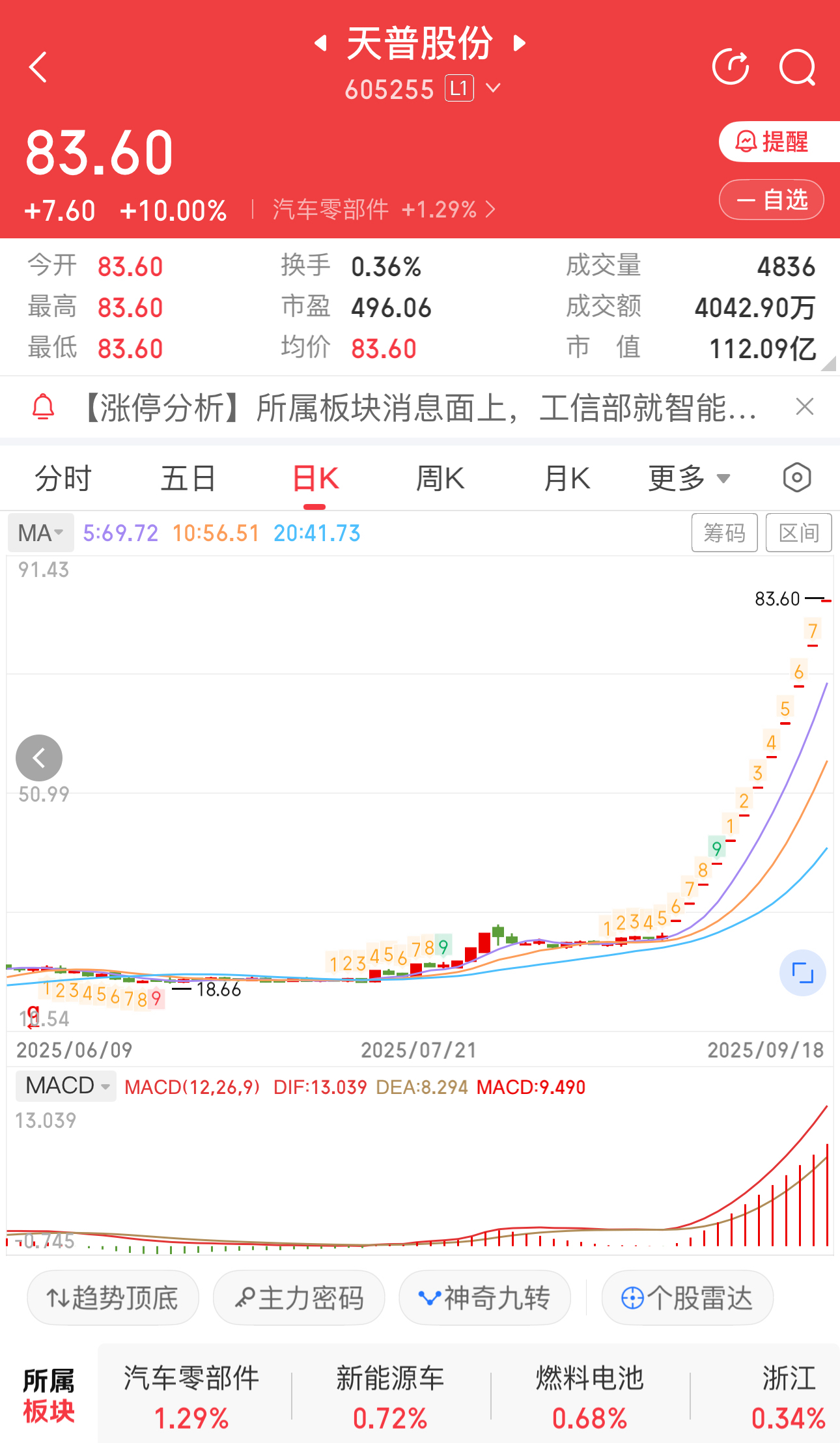The height and width of the screenshot is (1443, 840).
Task: Enable the 神奇九转 indicator chip
Action: click(x=484, y=1298)
